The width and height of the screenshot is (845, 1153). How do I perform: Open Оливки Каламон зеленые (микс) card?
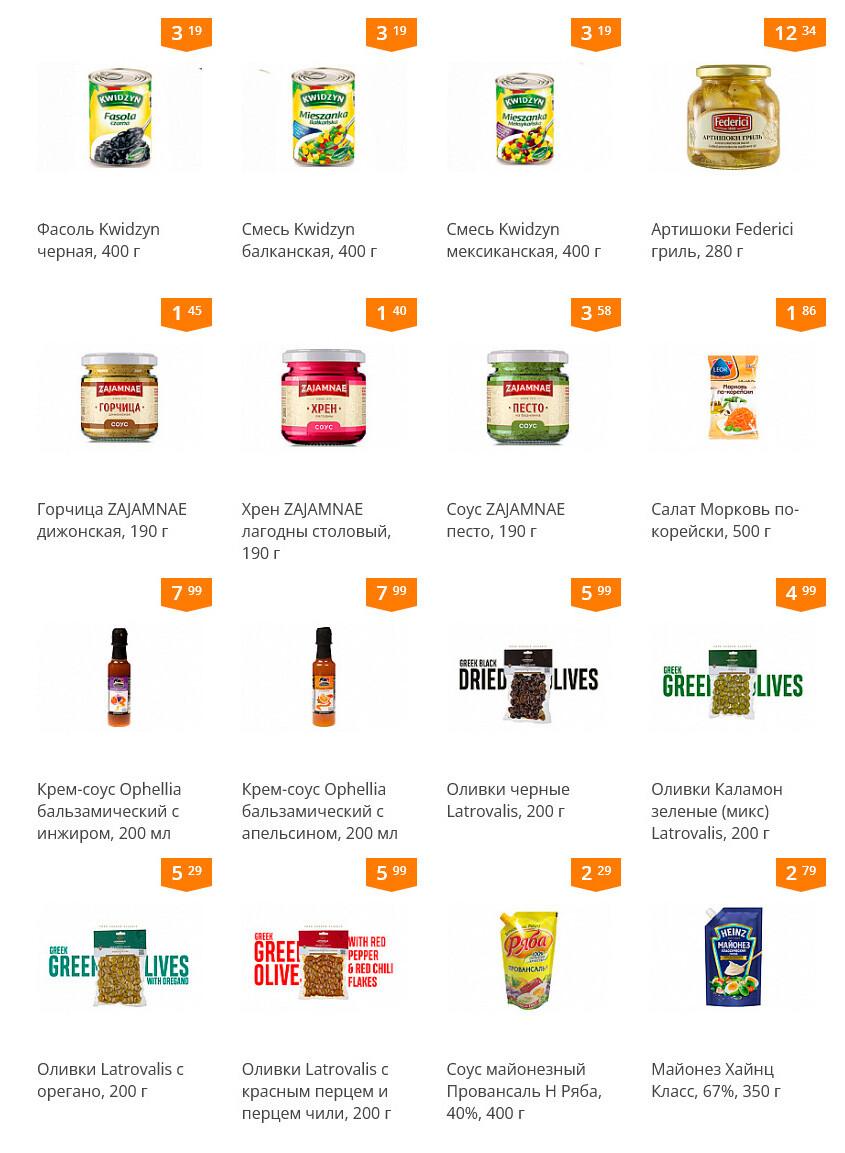[733, 677]
